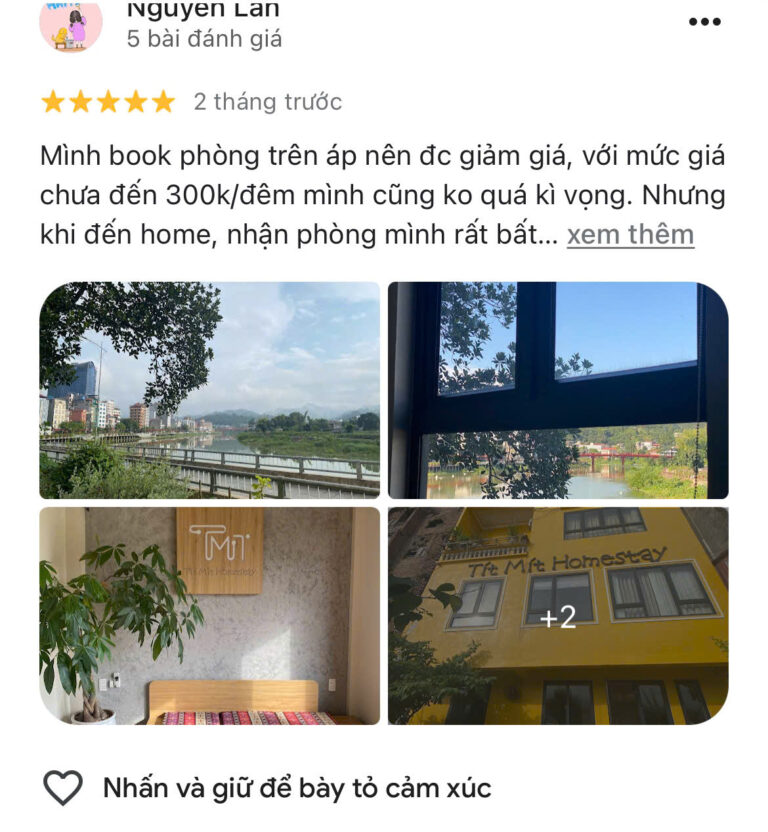Image resolution: width=768 pixels, height=832 pixels.
Task: Open the bedroom photo with wooden sign
Action: pos(210,615)
